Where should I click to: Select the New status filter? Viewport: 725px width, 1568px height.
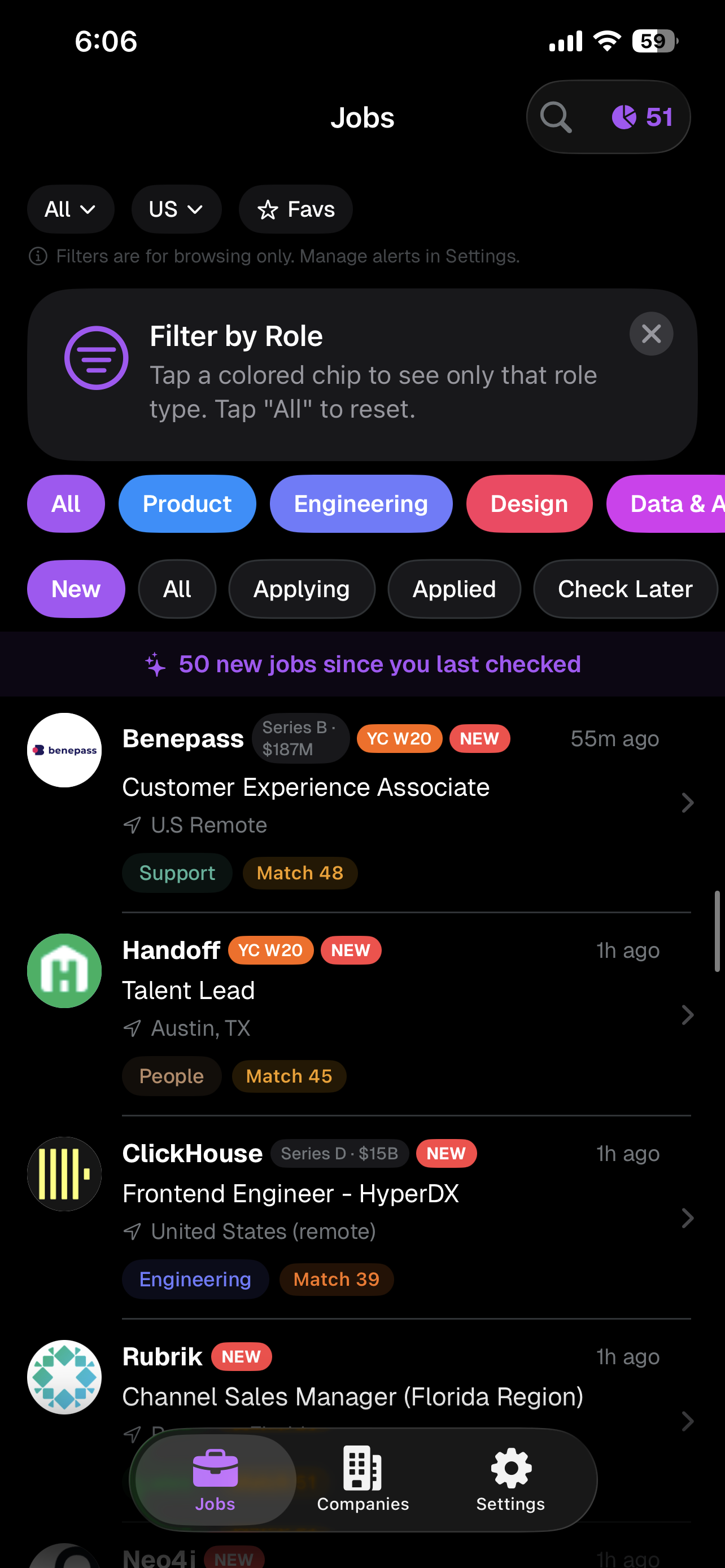point(76,589)
